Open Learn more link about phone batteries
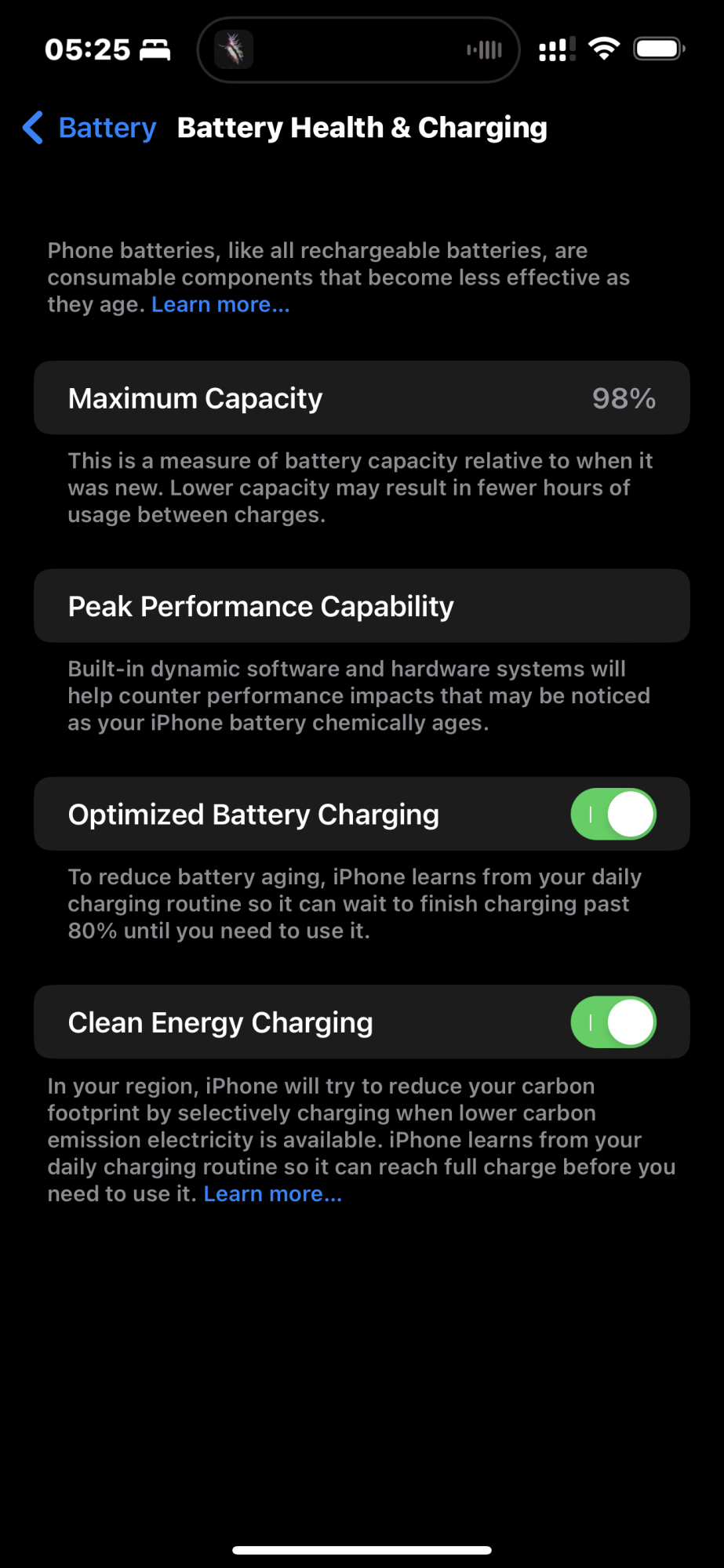The image size is (724, 1568). point(220,305)
